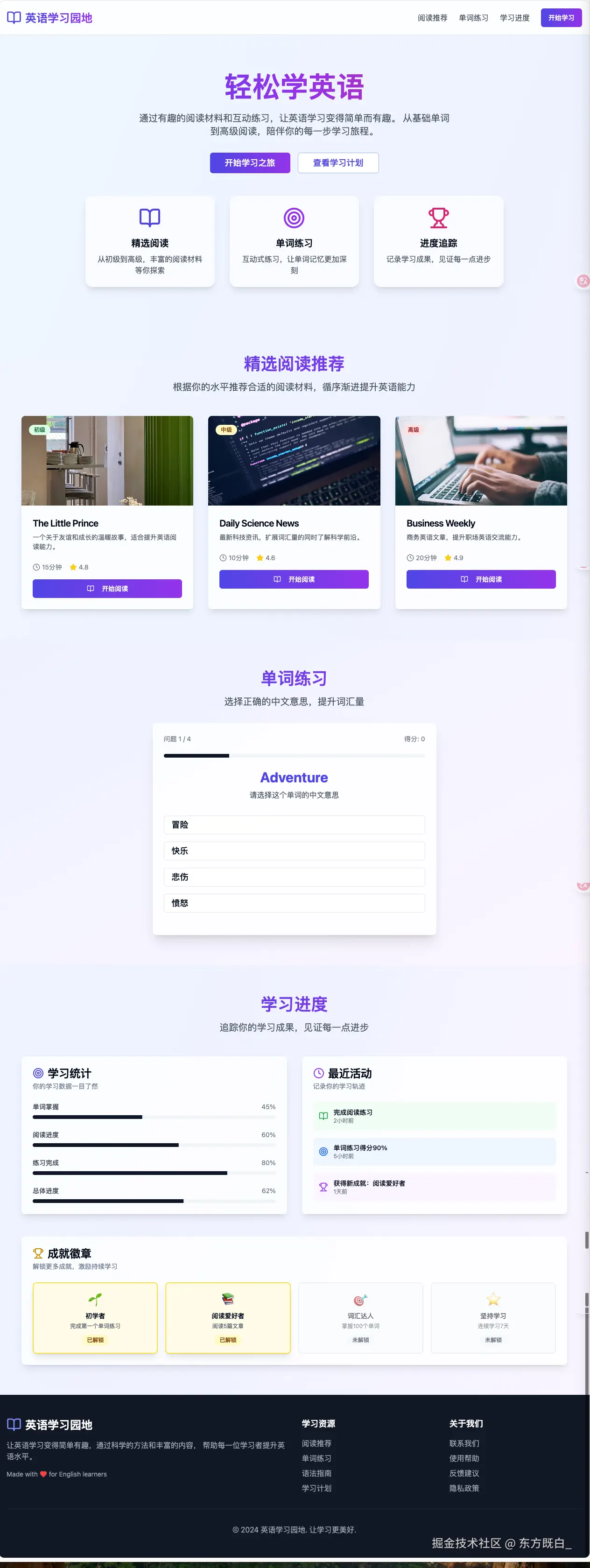Screen dimensions: 590x1568
Task: Start reading Business Weekly
Action: [x=481, y=579]
